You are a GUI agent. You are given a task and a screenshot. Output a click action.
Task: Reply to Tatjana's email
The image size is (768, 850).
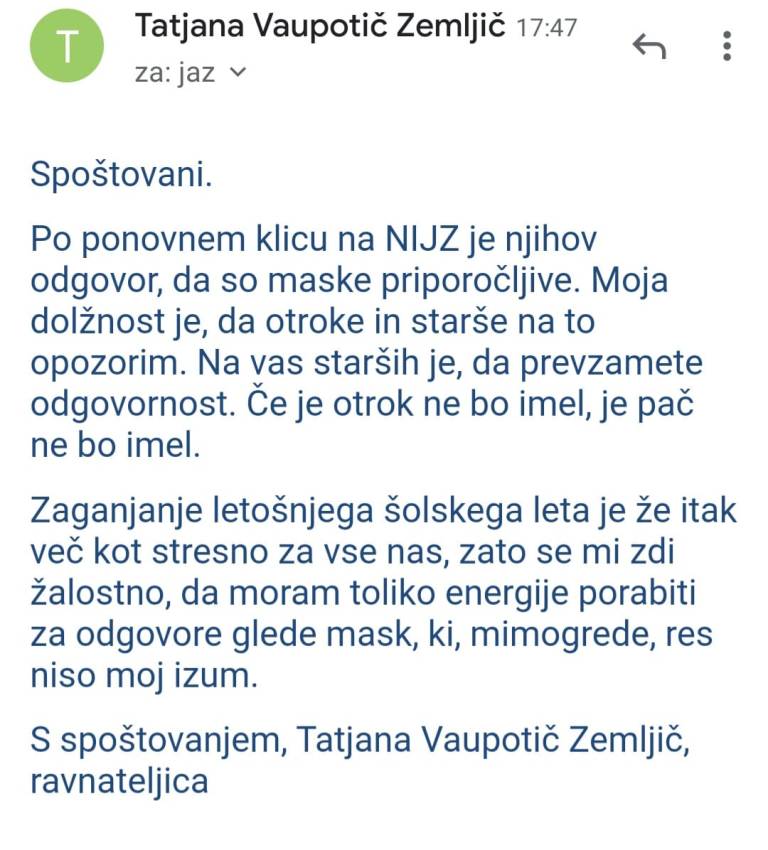(649, 45)
